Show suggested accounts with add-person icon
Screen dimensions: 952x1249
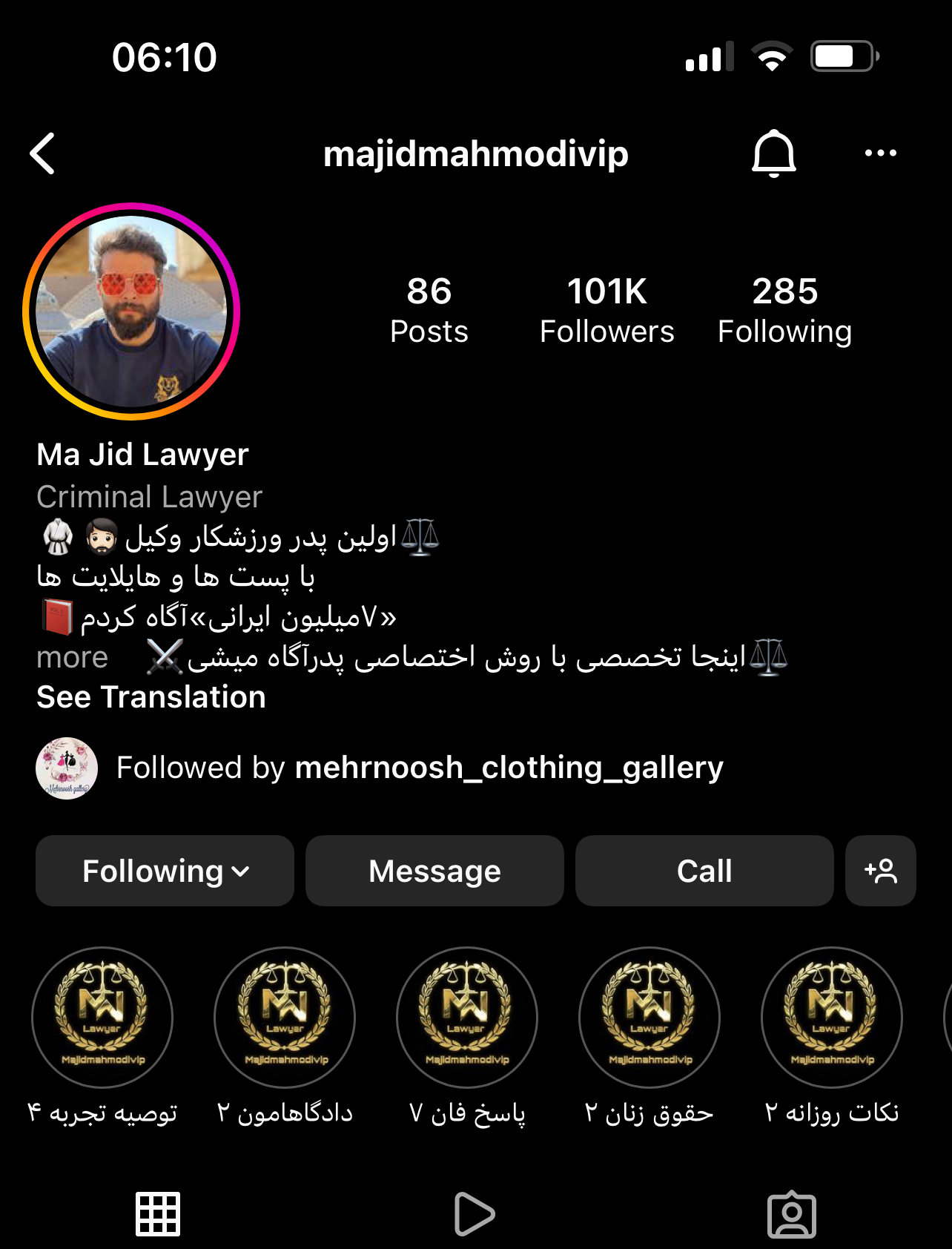tap(880, 871)
